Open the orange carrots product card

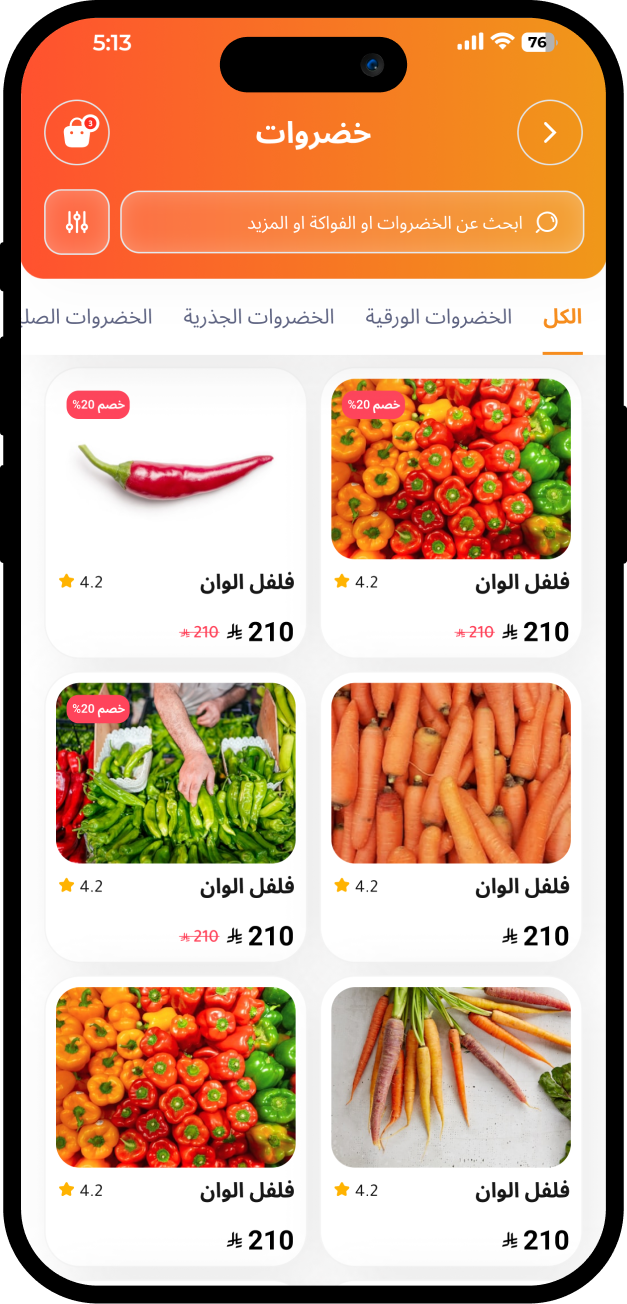click(451, 817)
